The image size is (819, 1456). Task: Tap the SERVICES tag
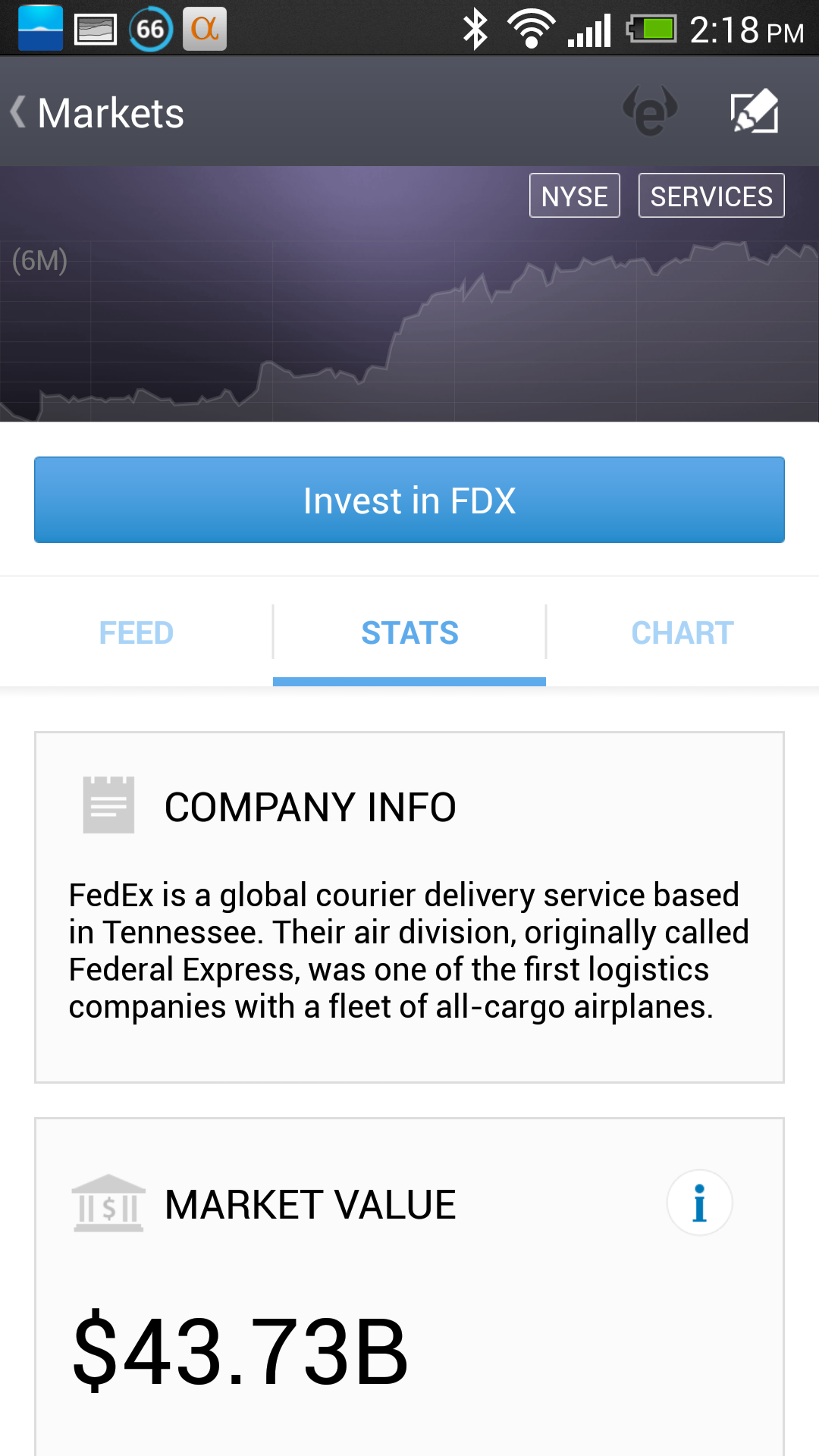point(711,196)
